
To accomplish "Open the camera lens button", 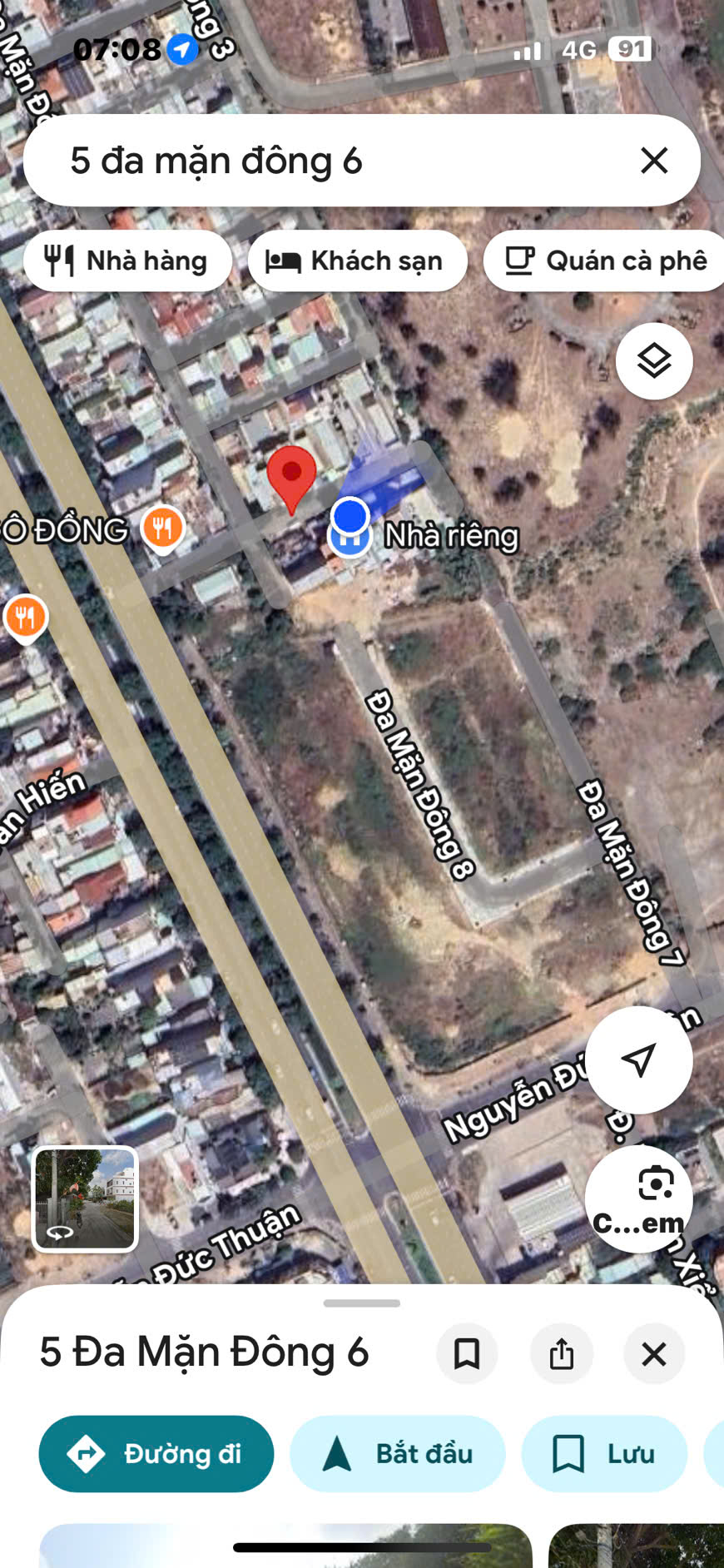I will coord(638,1198).
